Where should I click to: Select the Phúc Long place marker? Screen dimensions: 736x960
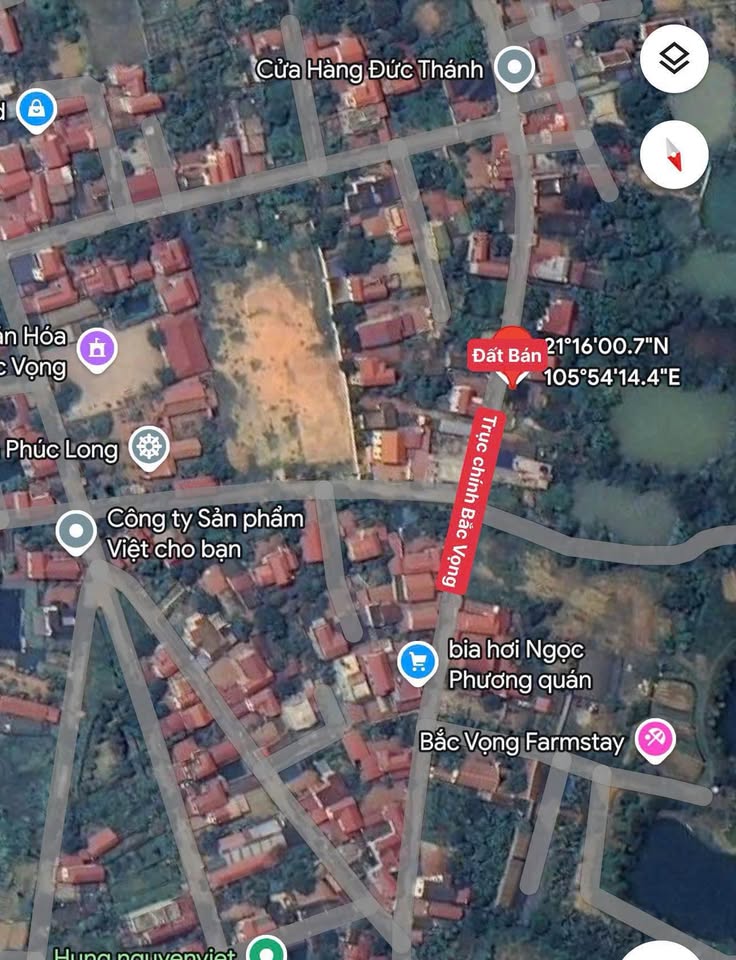pos(149,448)
